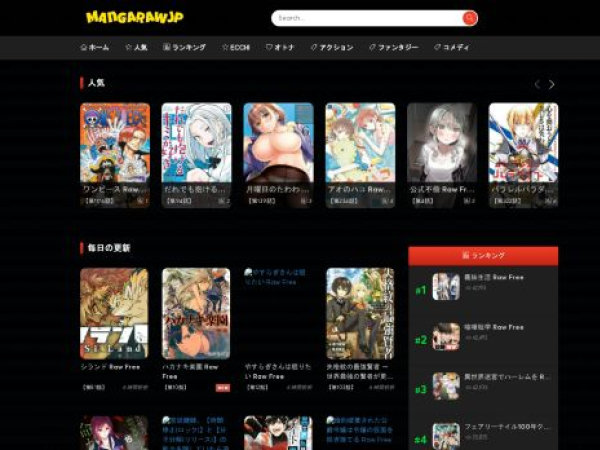Go to the ホーム nav item
Viewport: 600px width, 450px height.
point(95,47)
